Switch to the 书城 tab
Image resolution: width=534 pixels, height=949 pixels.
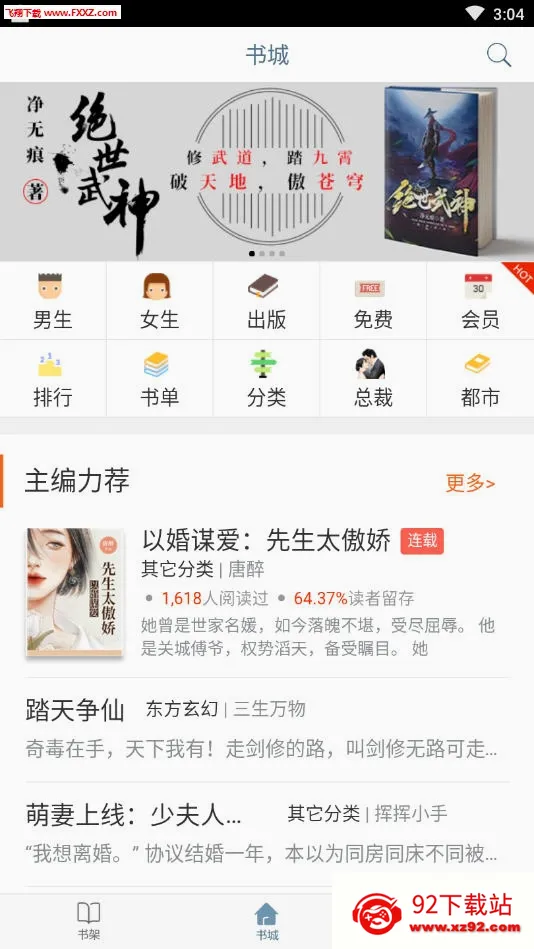point(266,921)
